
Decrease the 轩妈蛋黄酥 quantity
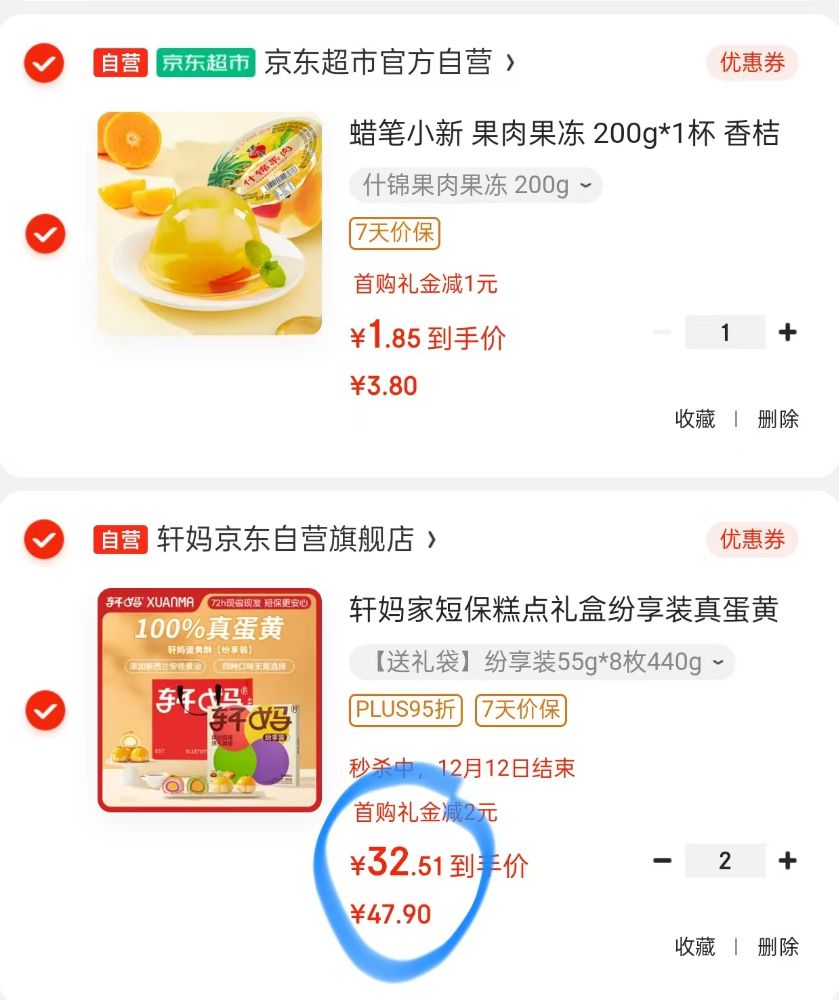tap(662, 861)
